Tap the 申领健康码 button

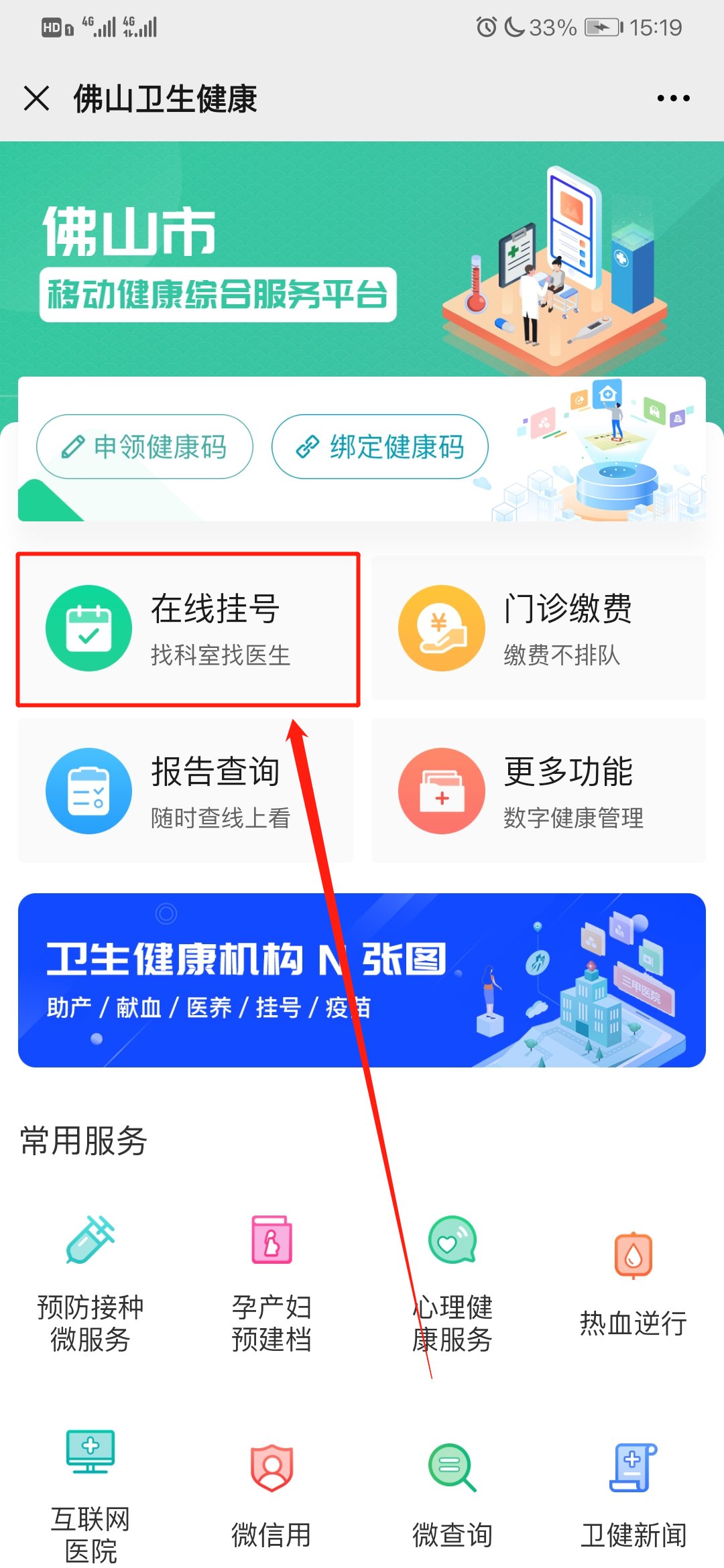coord(145,447)
